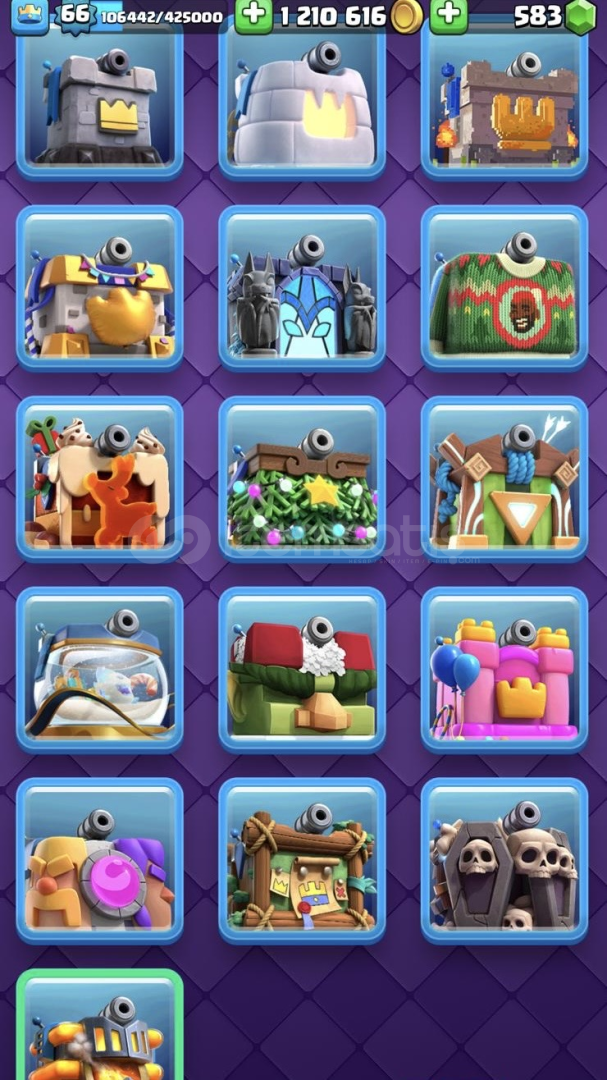Pick the wooden archer hut tower skin

(x=504, y=480)
